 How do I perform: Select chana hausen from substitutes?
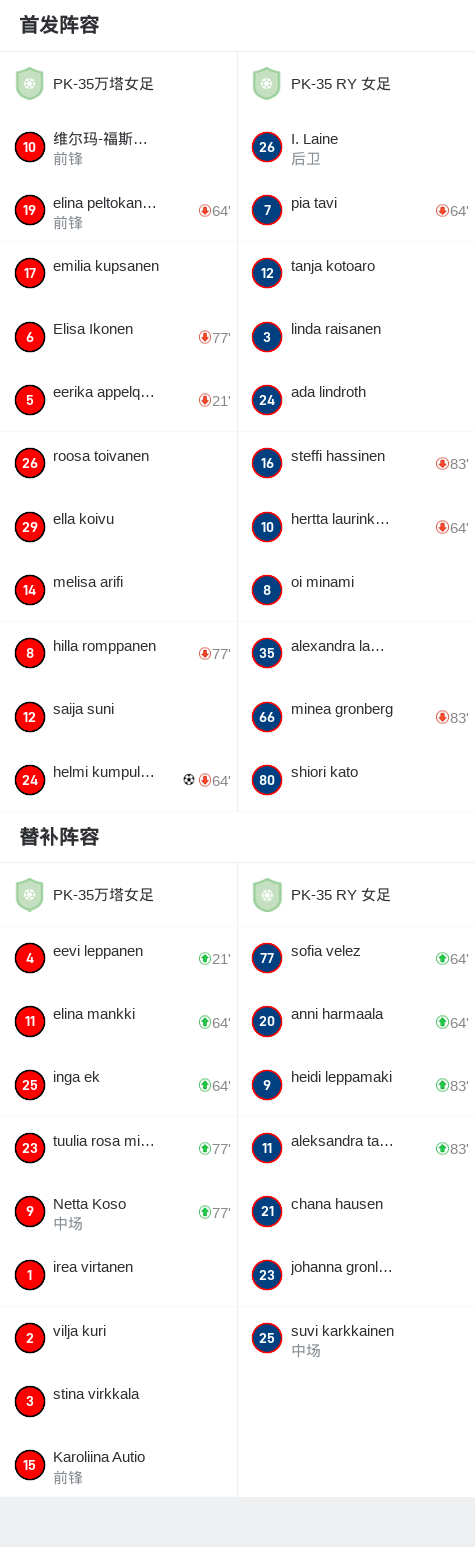356,1212
